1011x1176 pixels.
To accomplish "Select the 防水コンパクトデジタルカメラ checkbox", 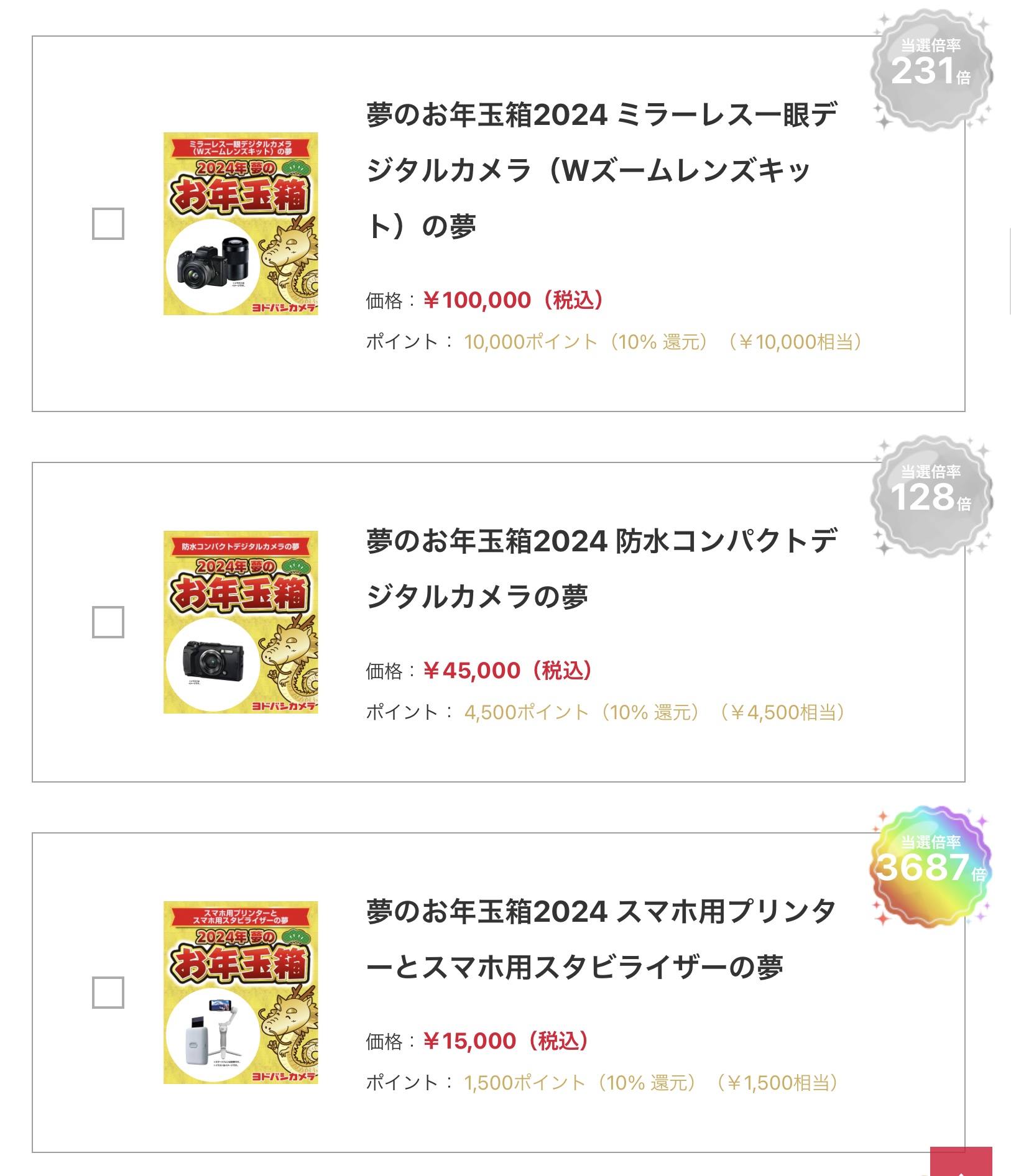I will [108, 622].
